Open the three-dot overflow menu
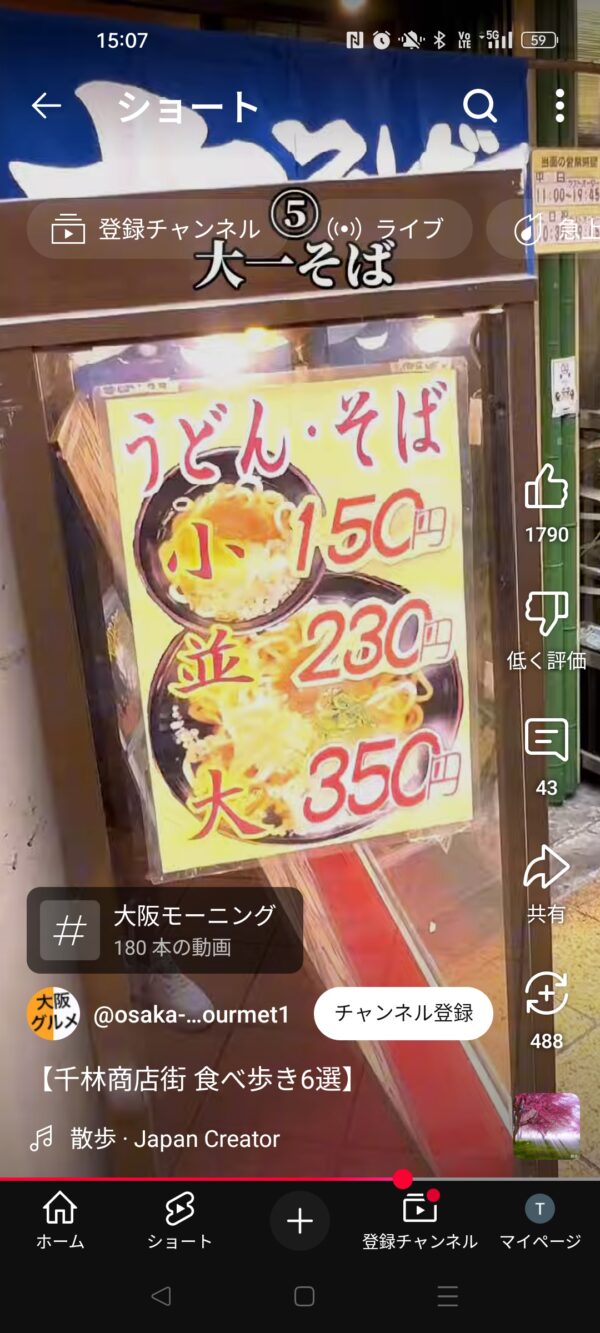Image resolution: width=600 pixels, height=1333 pixels. tap(560, 106)
